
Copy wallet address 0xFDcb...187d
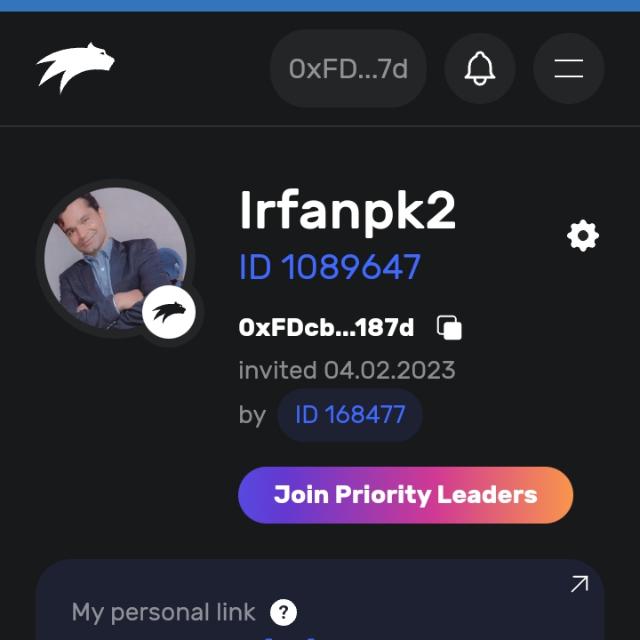[449, 327]
